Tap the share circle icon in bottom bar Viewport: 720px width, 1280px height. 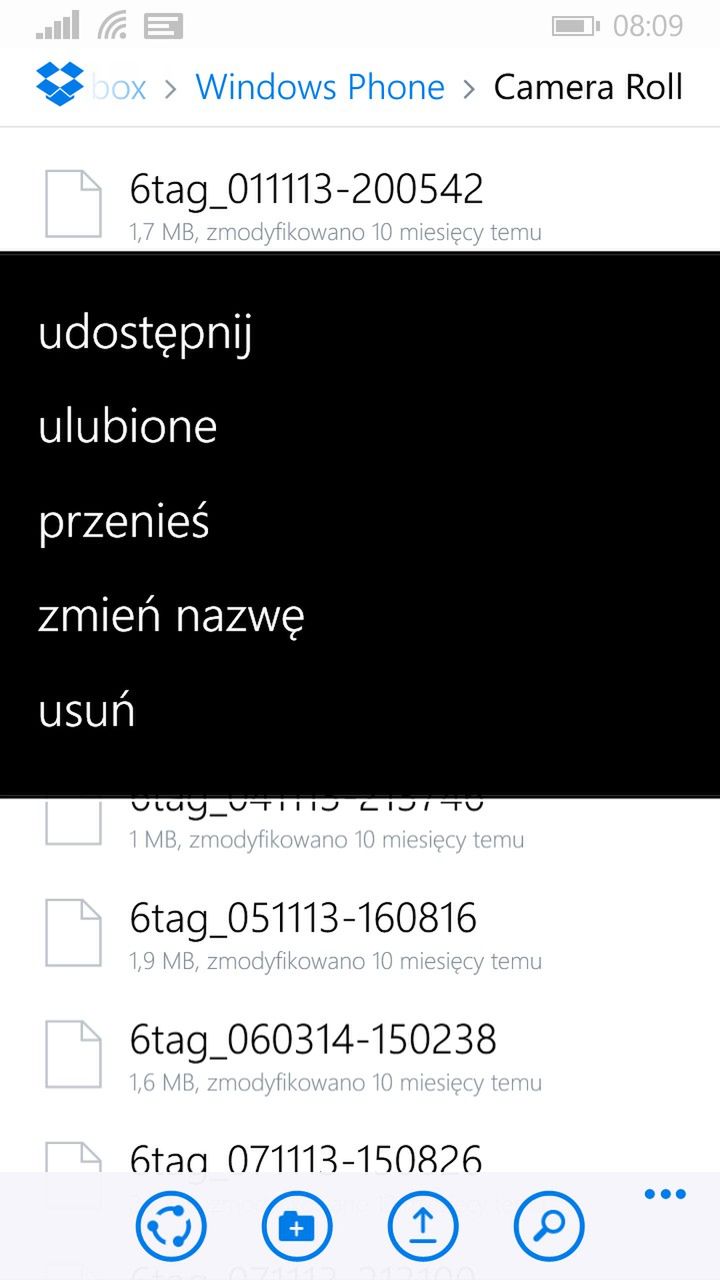click(170, 1226)
